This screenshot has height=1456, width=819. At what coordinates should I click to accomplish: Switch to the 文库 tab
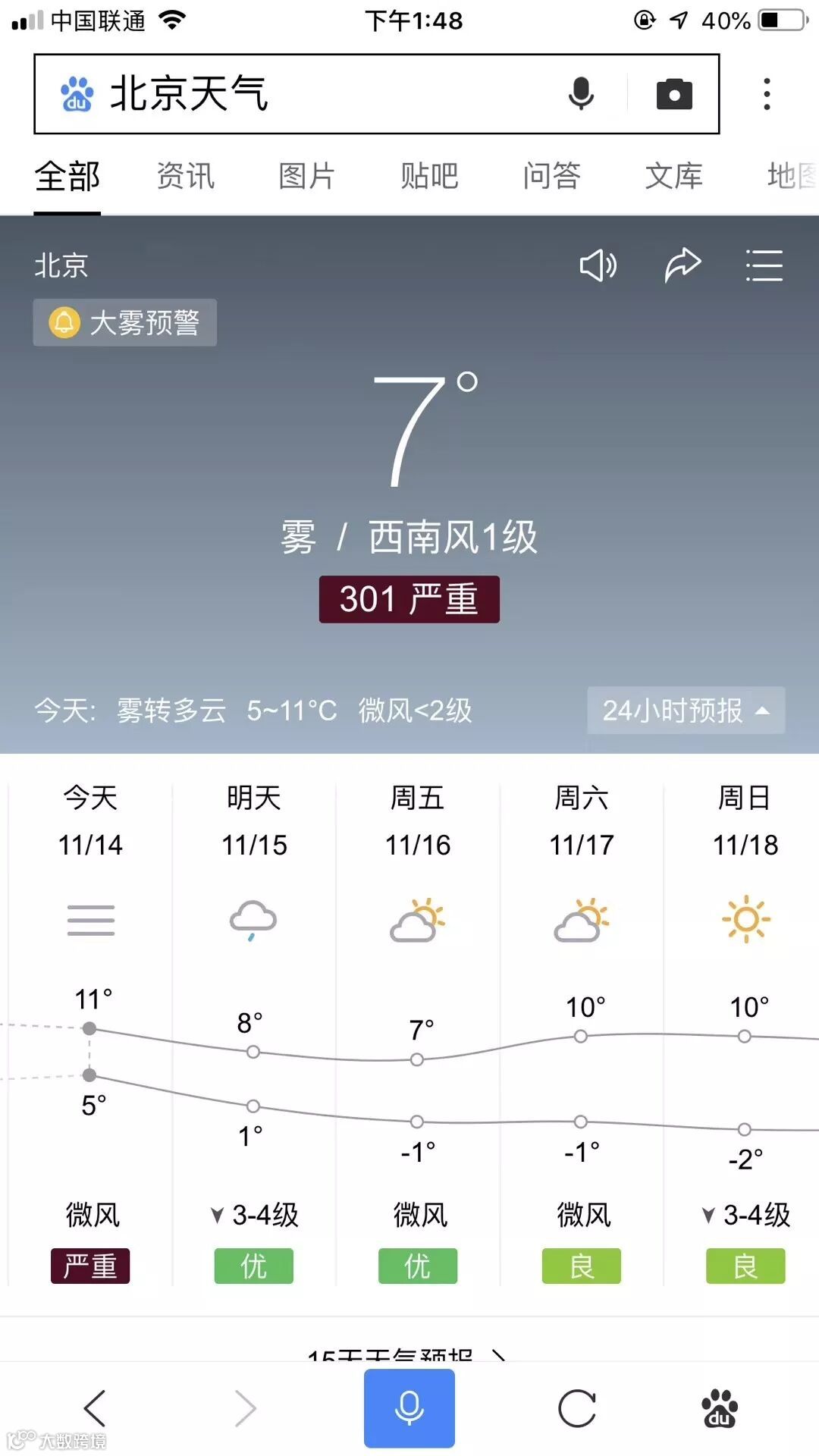coord(673,176)
